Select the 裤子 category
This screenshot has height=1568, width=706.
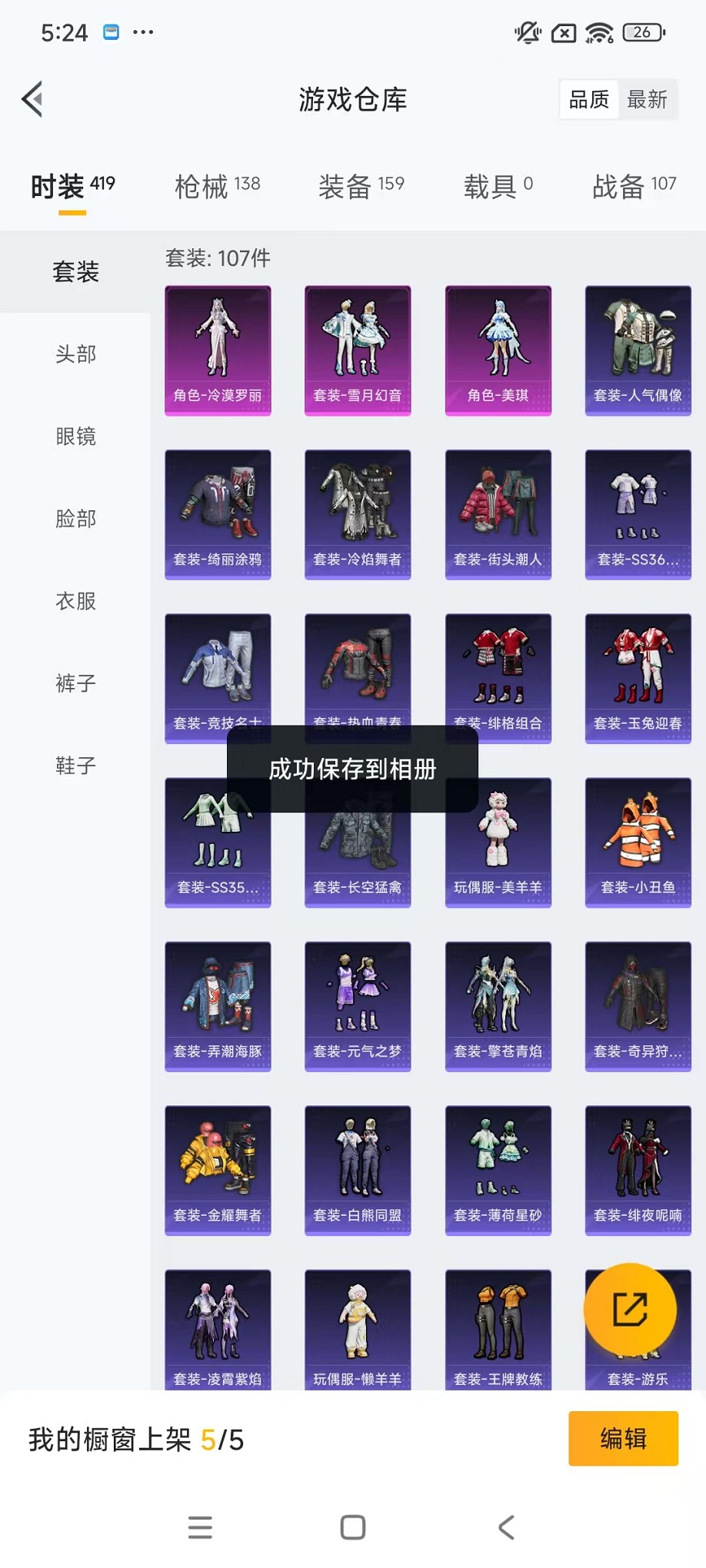click(75, 683)
